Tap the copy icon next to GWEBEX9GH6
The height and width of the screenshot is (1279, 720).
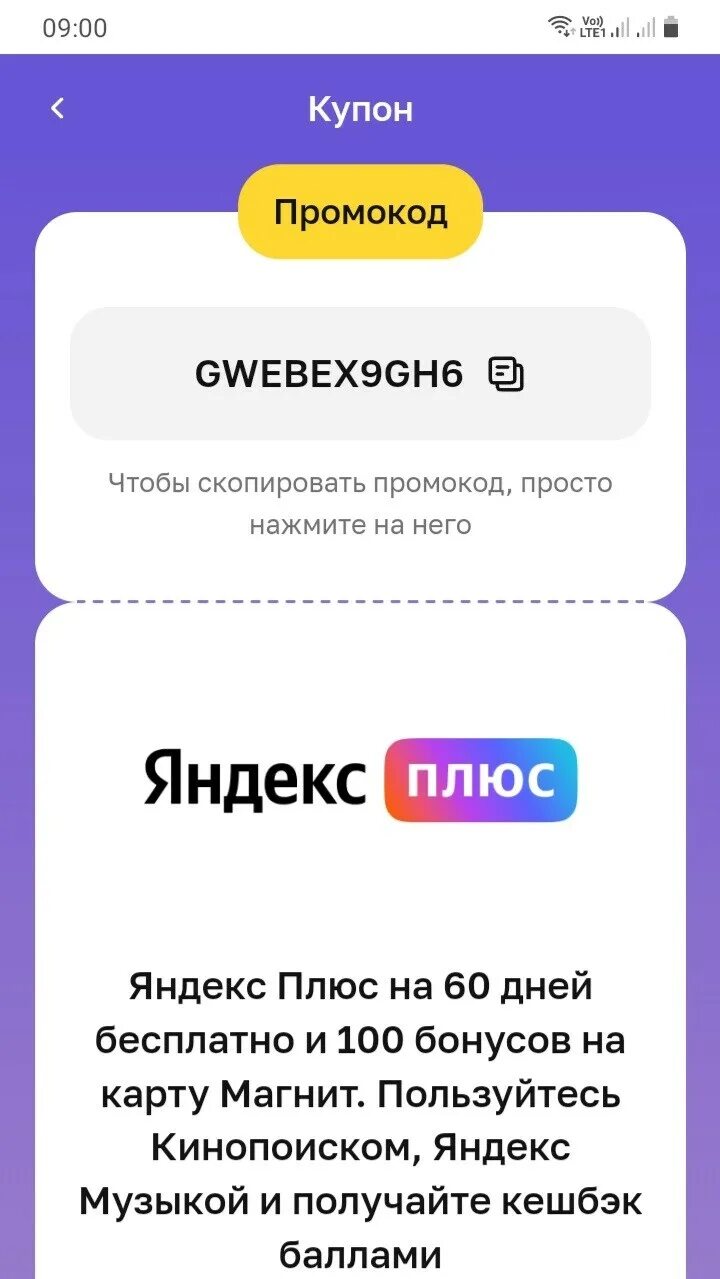pyautogui.click(x=506, y=374)
